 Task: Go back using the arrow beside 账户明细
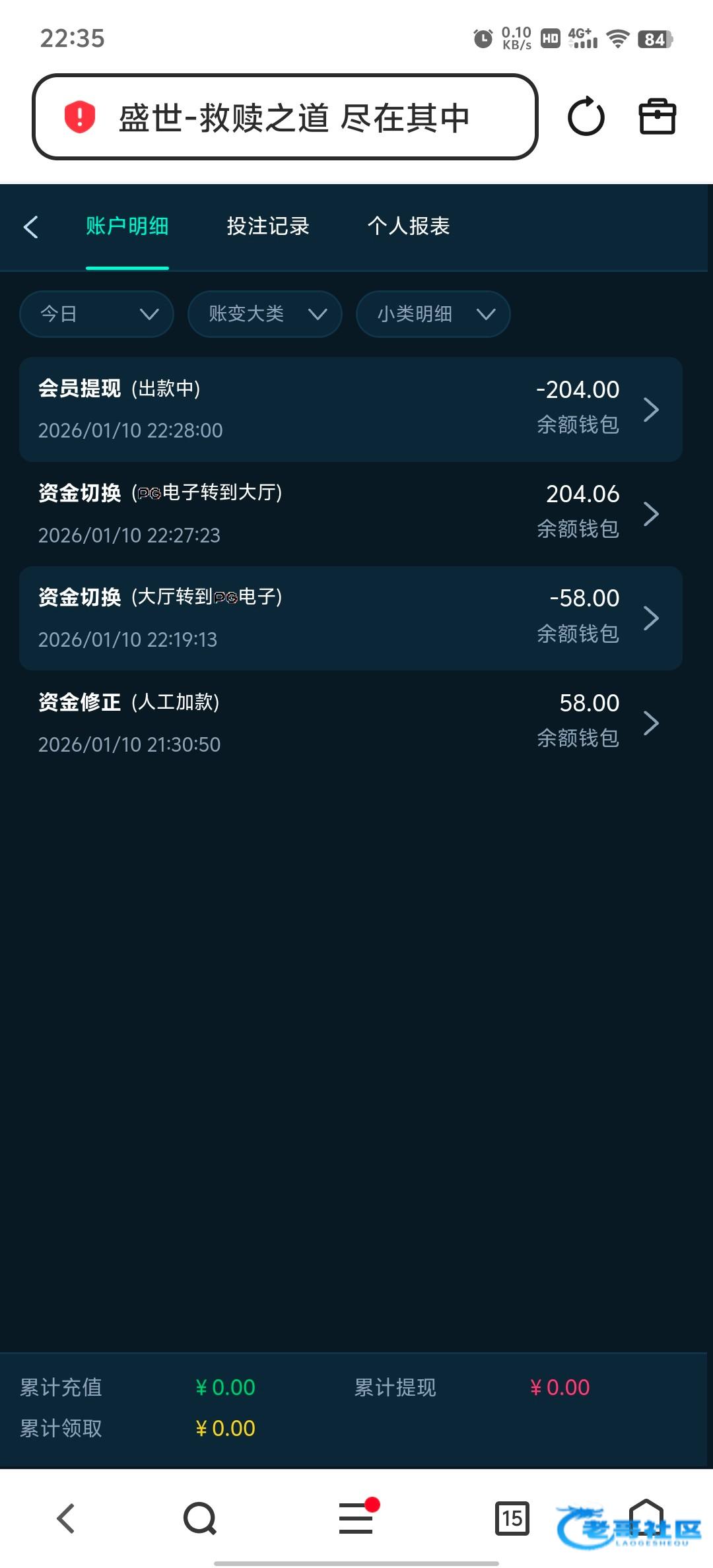[x=31, y=226]
